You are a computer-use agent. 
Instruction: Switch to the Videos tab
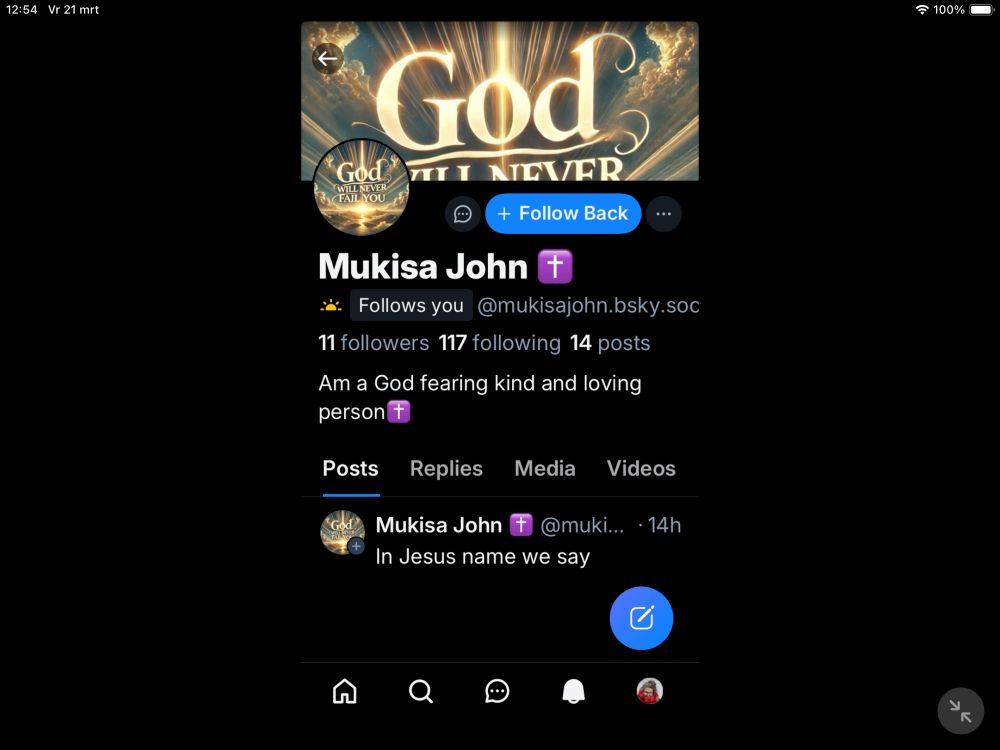coord(641,469)
